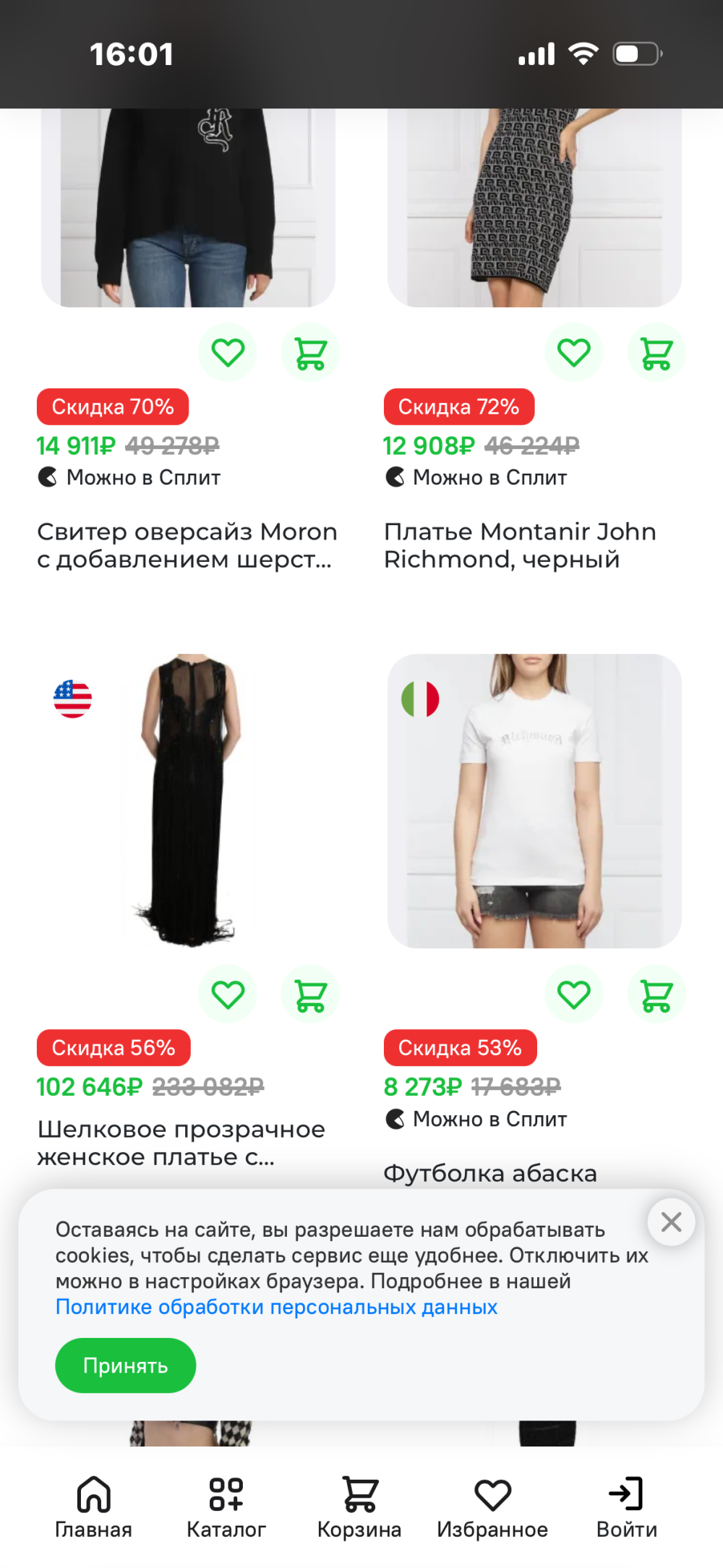
Task: Open the Шелковое прозрачное женское платье item
Action: pyautogui.click(x=181, y=1143)
